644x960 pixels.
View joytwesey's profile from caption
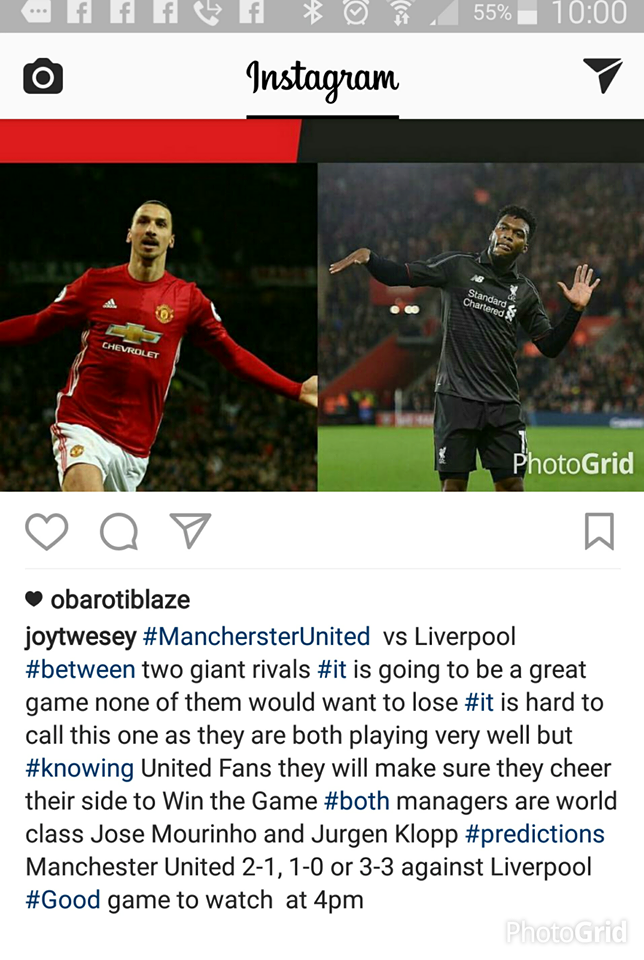(x=80, y=636)
